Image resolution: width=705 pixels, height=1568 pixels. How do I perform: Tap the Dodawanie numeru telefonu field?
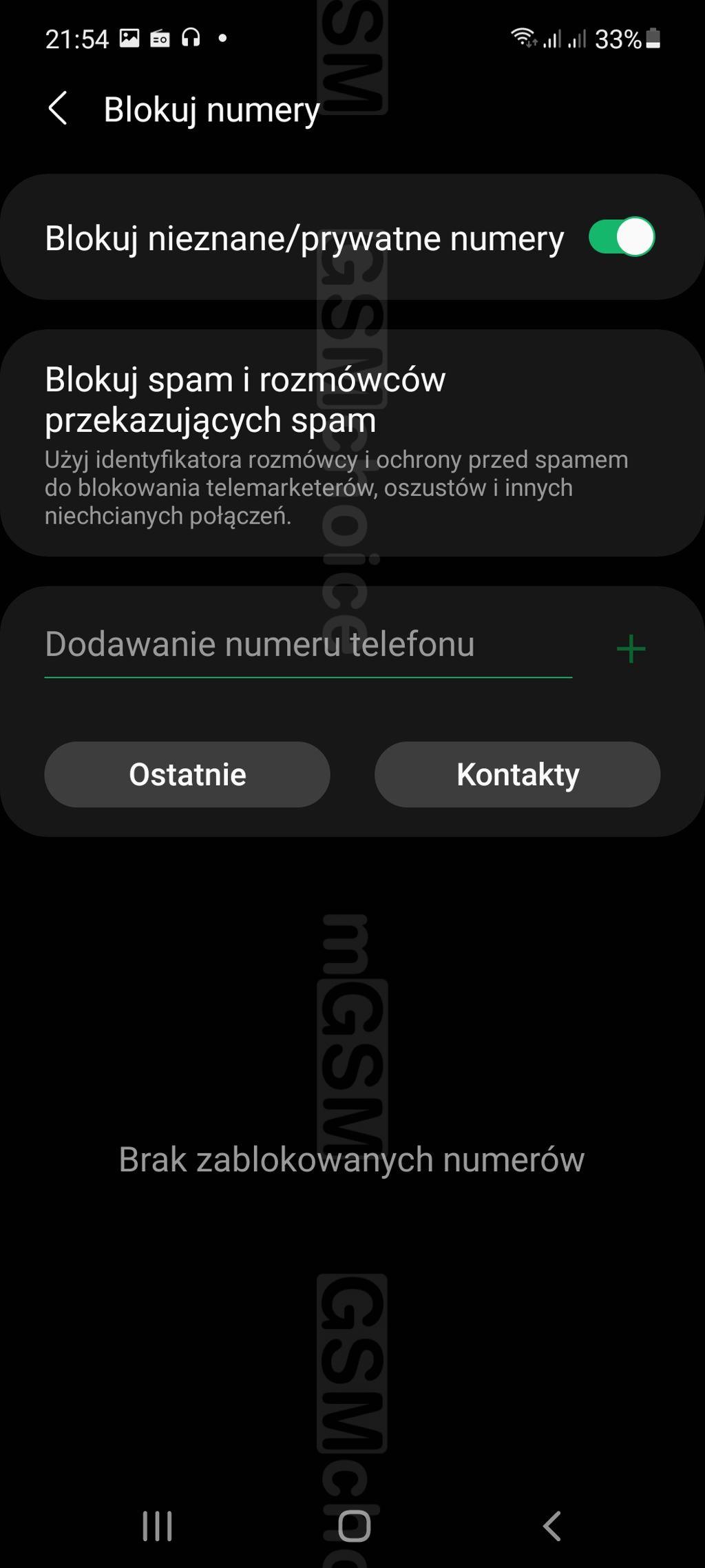click(308, 646)
